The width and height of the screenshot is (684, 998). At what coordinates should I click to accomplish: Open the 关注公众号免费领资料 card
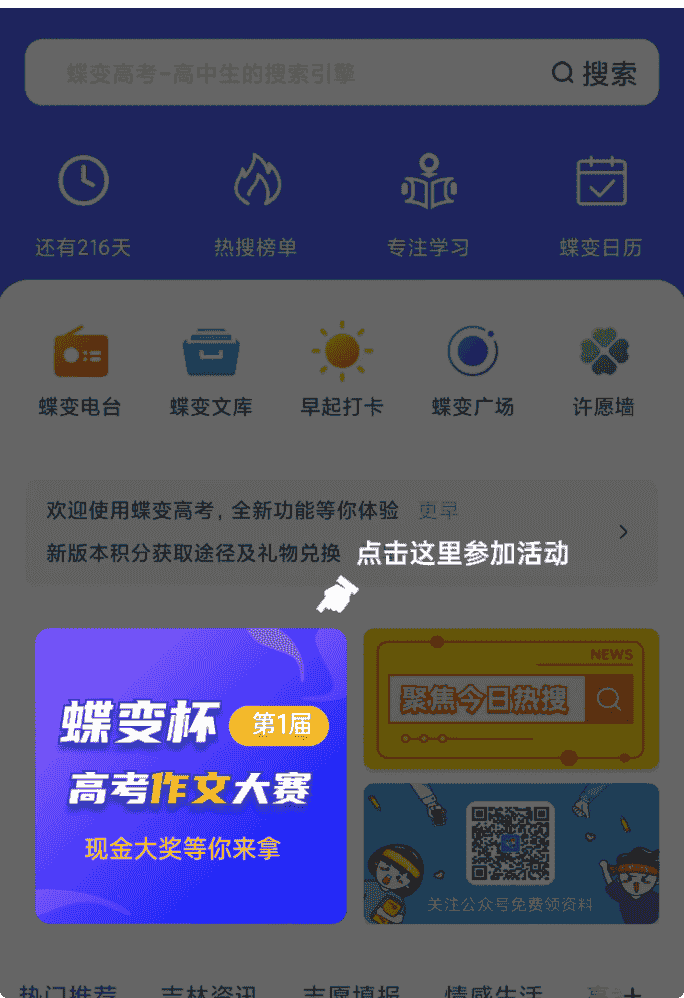(511, 853)
